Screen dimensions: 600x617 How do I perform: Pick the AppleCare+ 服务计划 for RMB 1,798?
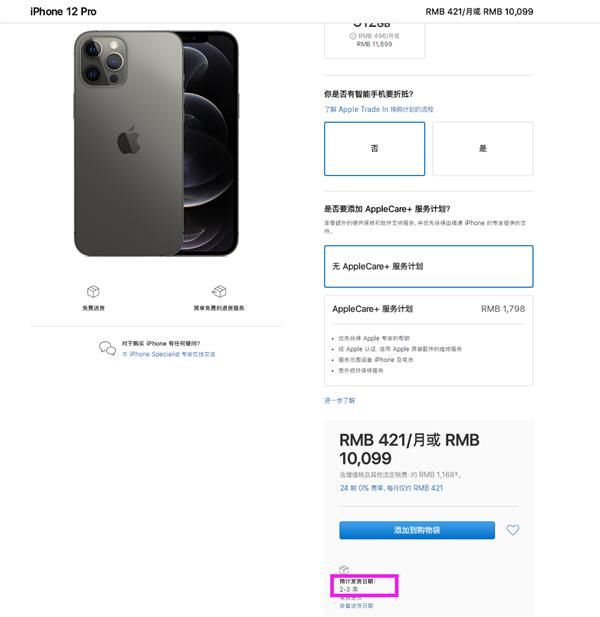coord(428,310)
